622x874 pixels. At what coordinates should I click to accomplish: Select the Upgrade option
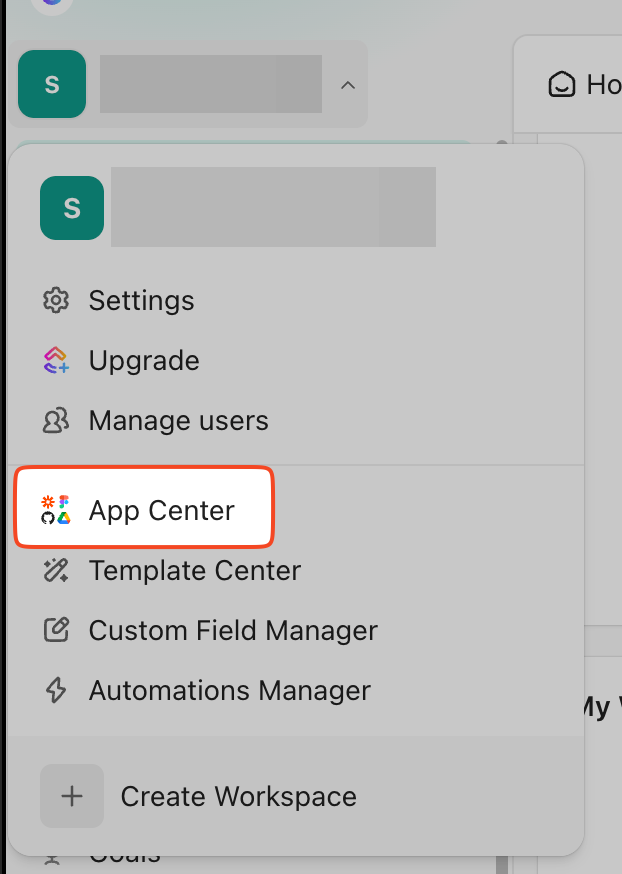pyautogui.click(x=143, y=360)
